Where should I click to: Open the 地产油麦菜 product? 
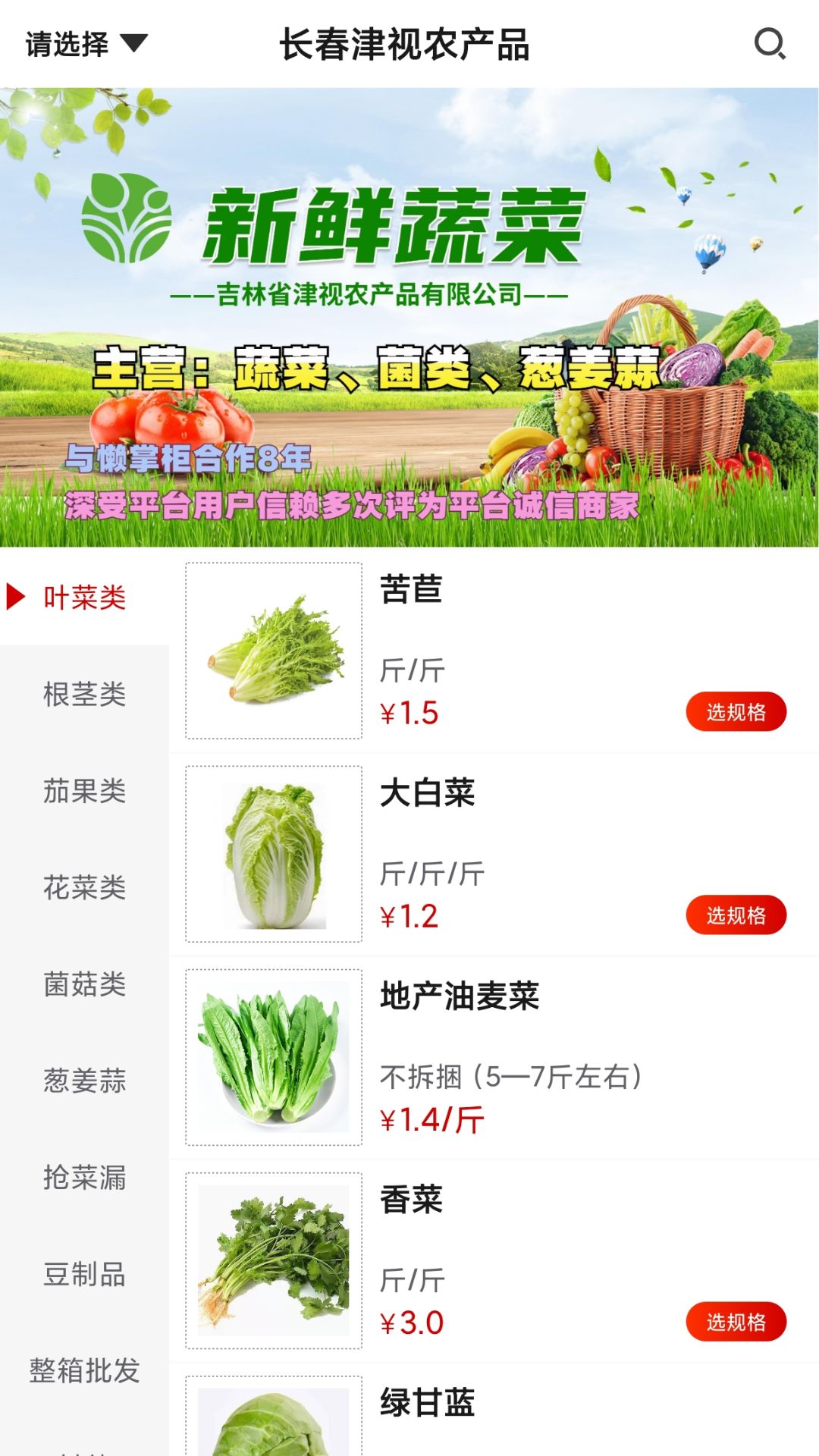(460, 996)
